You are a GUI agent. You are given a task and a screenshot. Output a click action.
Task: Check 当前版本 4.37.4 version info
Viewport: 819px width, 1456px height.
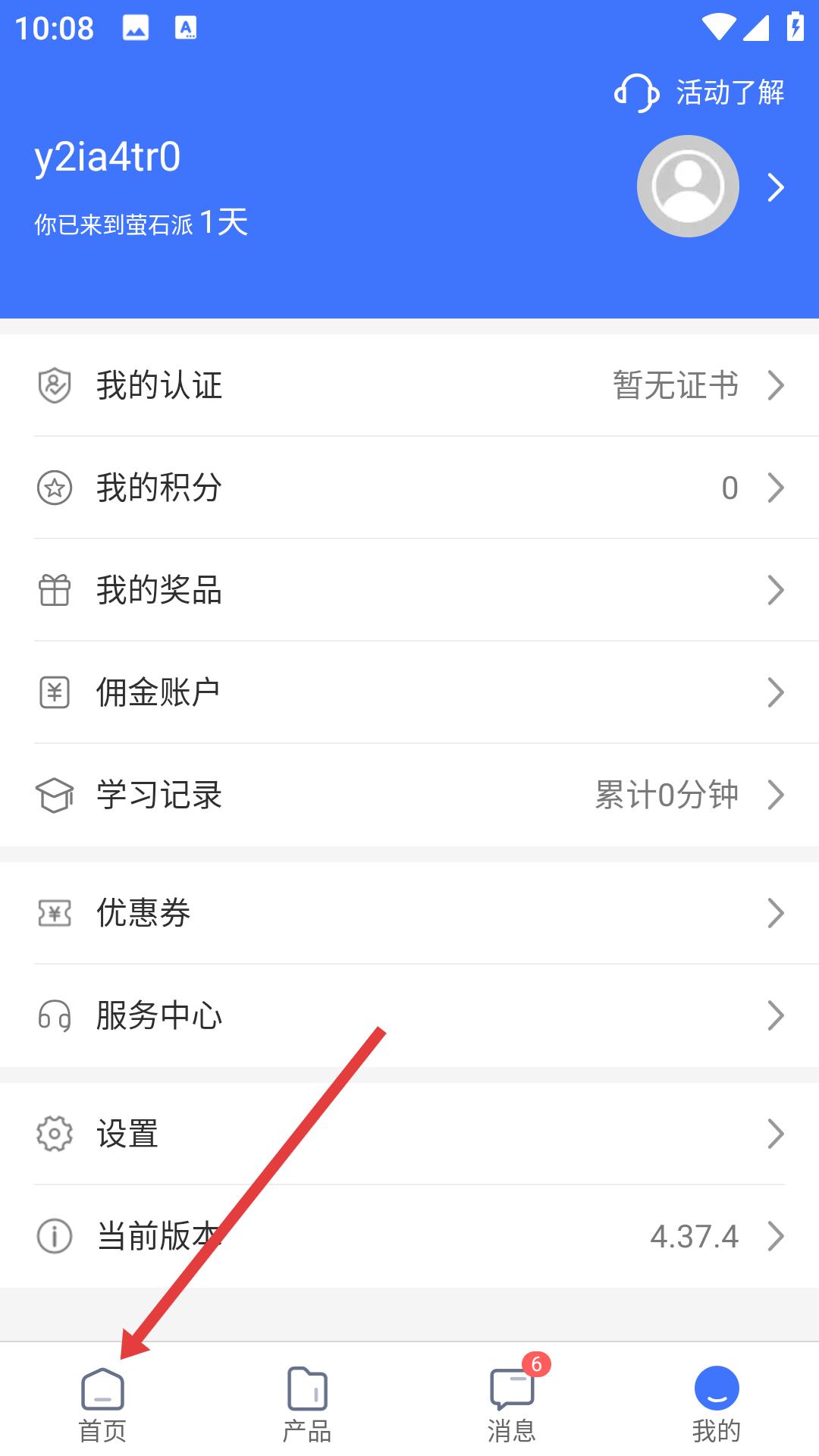tap(409, 1236)
